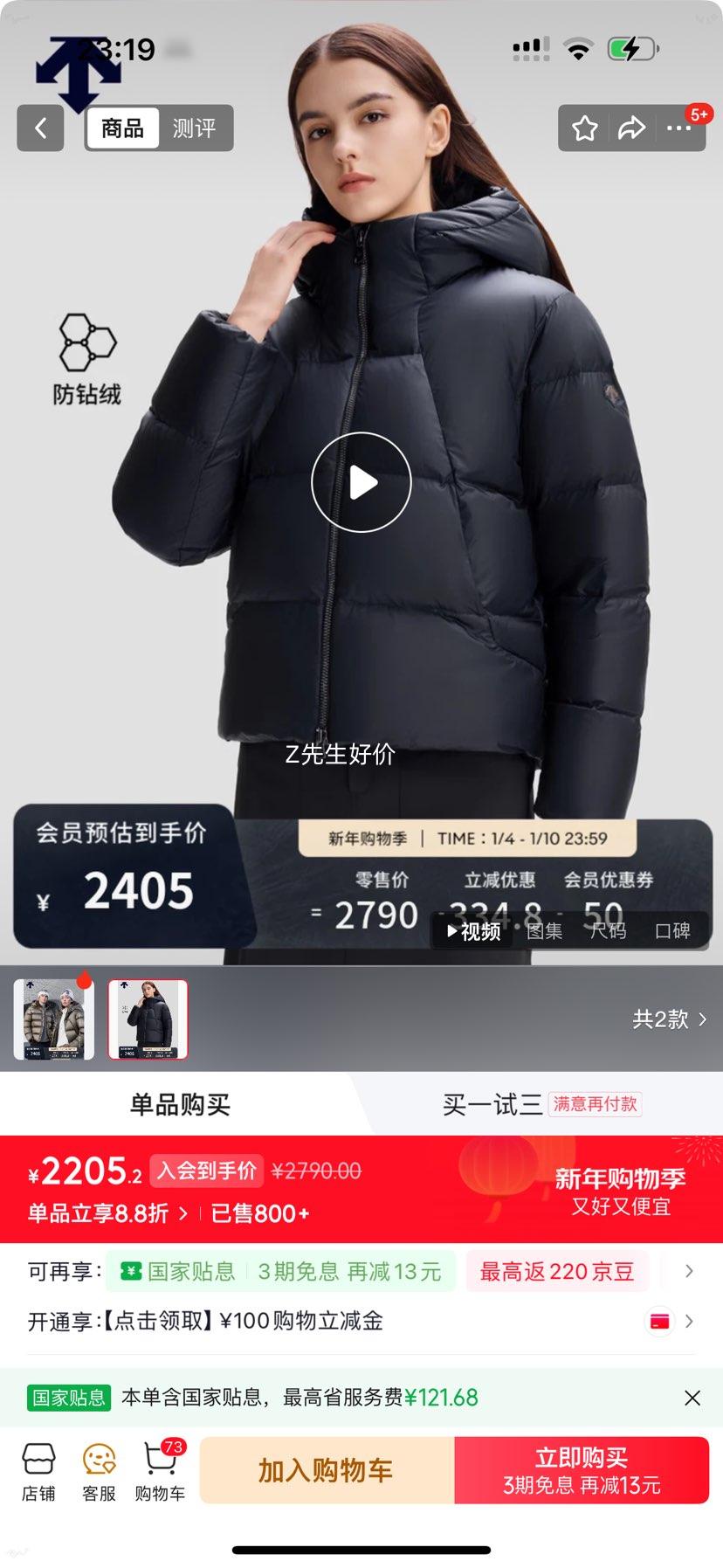This screenshot has width=723, height=1568.
Task: Select the first product style thumbnail
Action: click(52, 1019)
